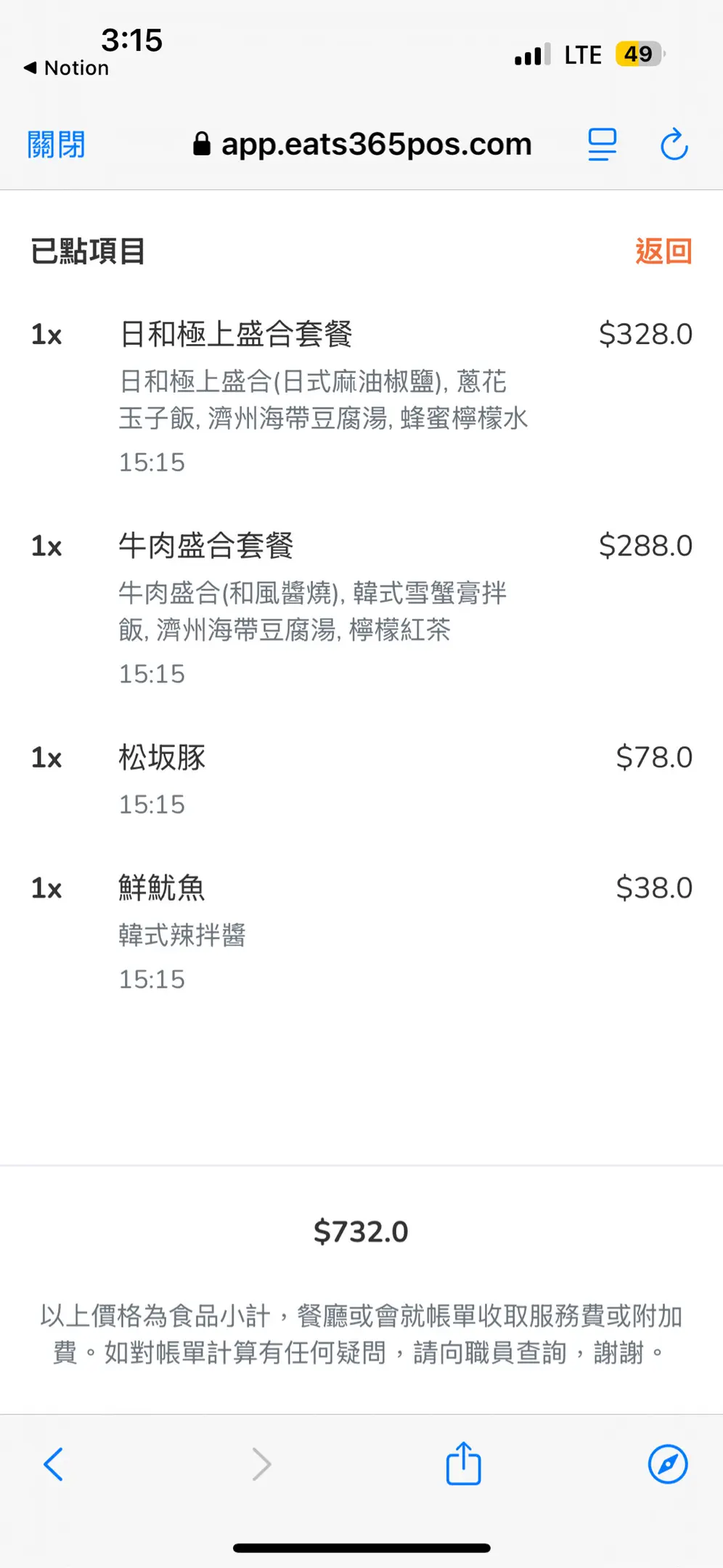This screenshot has height=1568, width=723.
Task: Tap 返回 to go back from ordered items
Action: pos(663,252)
